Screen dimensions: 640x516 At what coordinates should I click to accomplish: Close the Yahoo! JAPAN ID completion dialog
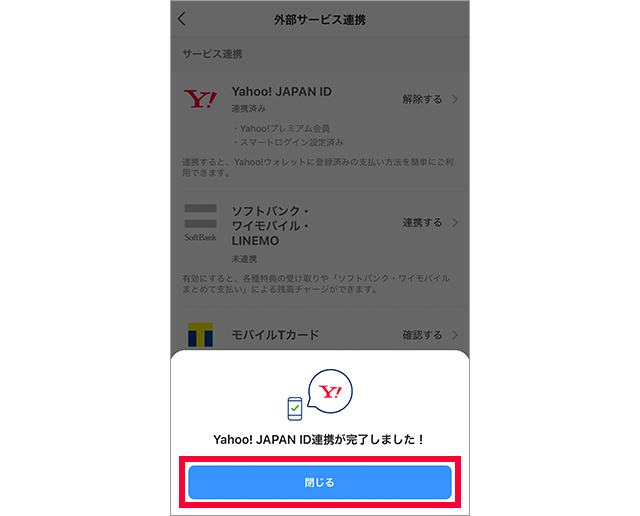[x=319, y=482]
